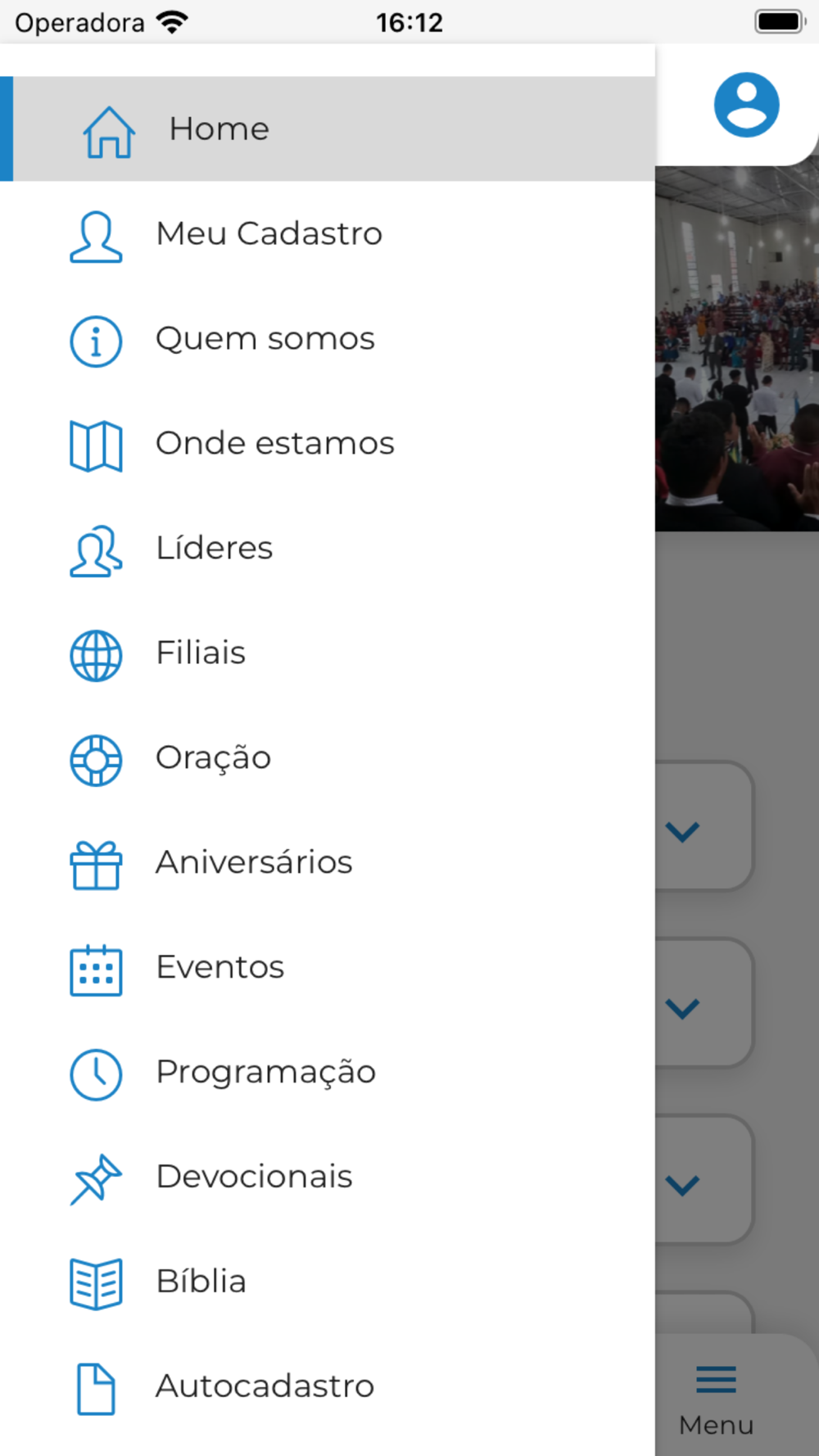Open Aniversários
This screenshot has width=819, height=1456.
tap(254, 862)
